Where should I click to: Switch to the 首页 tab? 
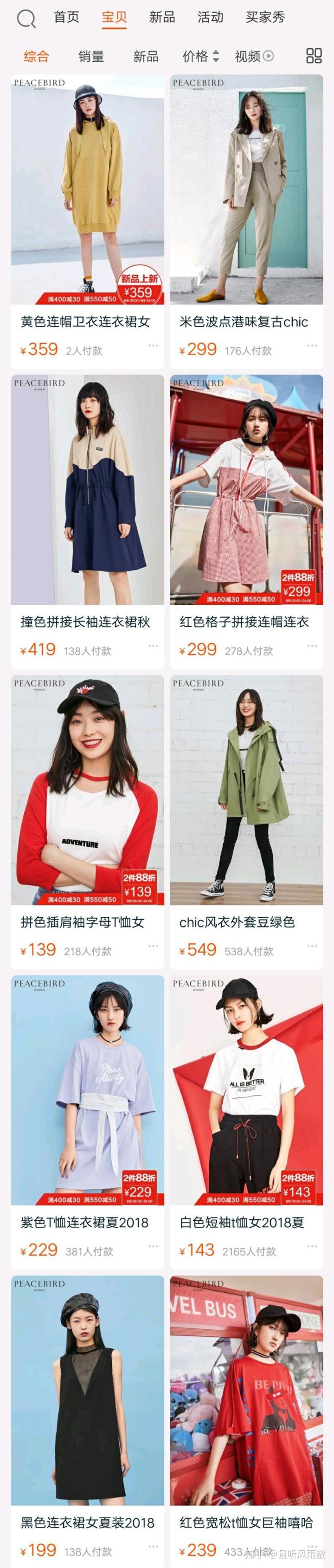[x=66, y=17]
